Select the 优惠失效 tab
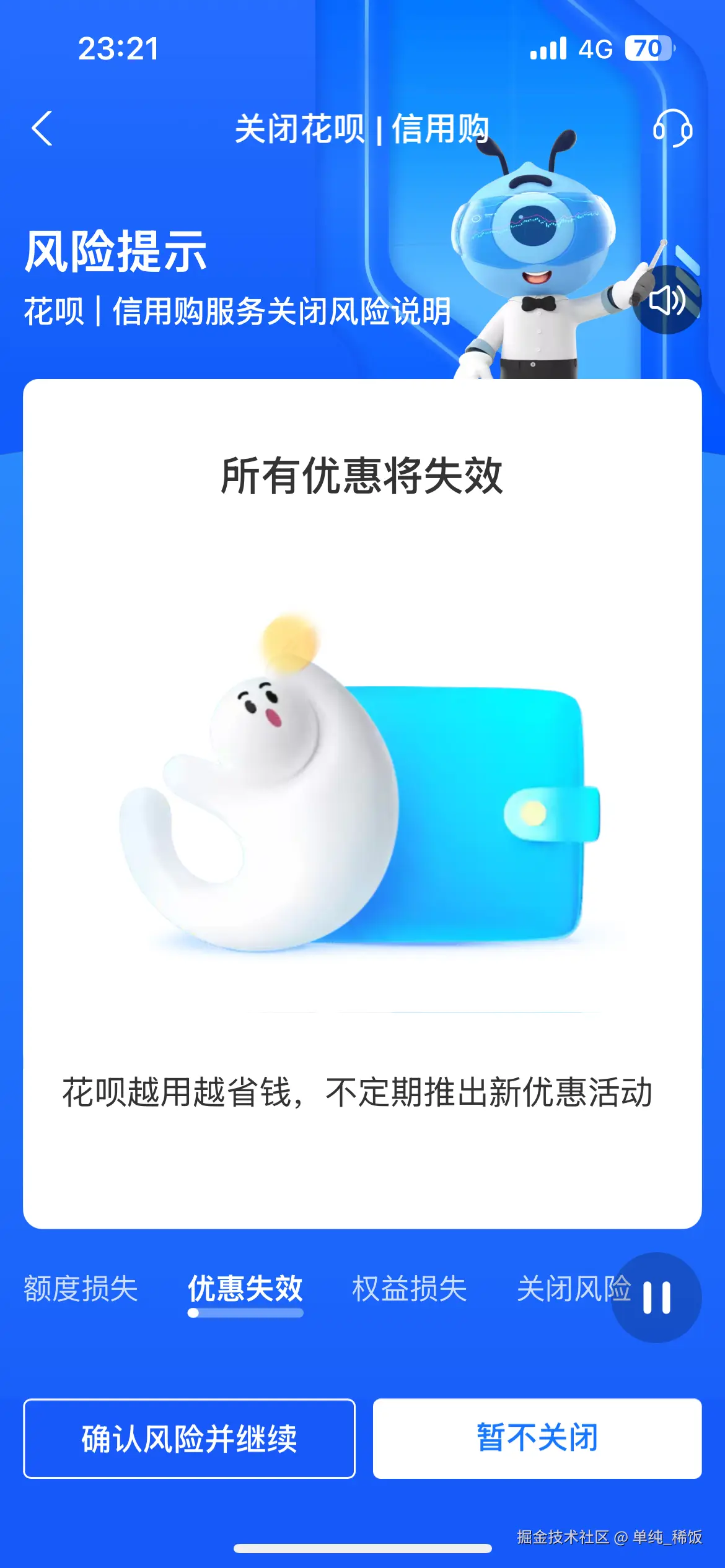The width and height of the screenshot is (725, 1568). pos(245,1289)
